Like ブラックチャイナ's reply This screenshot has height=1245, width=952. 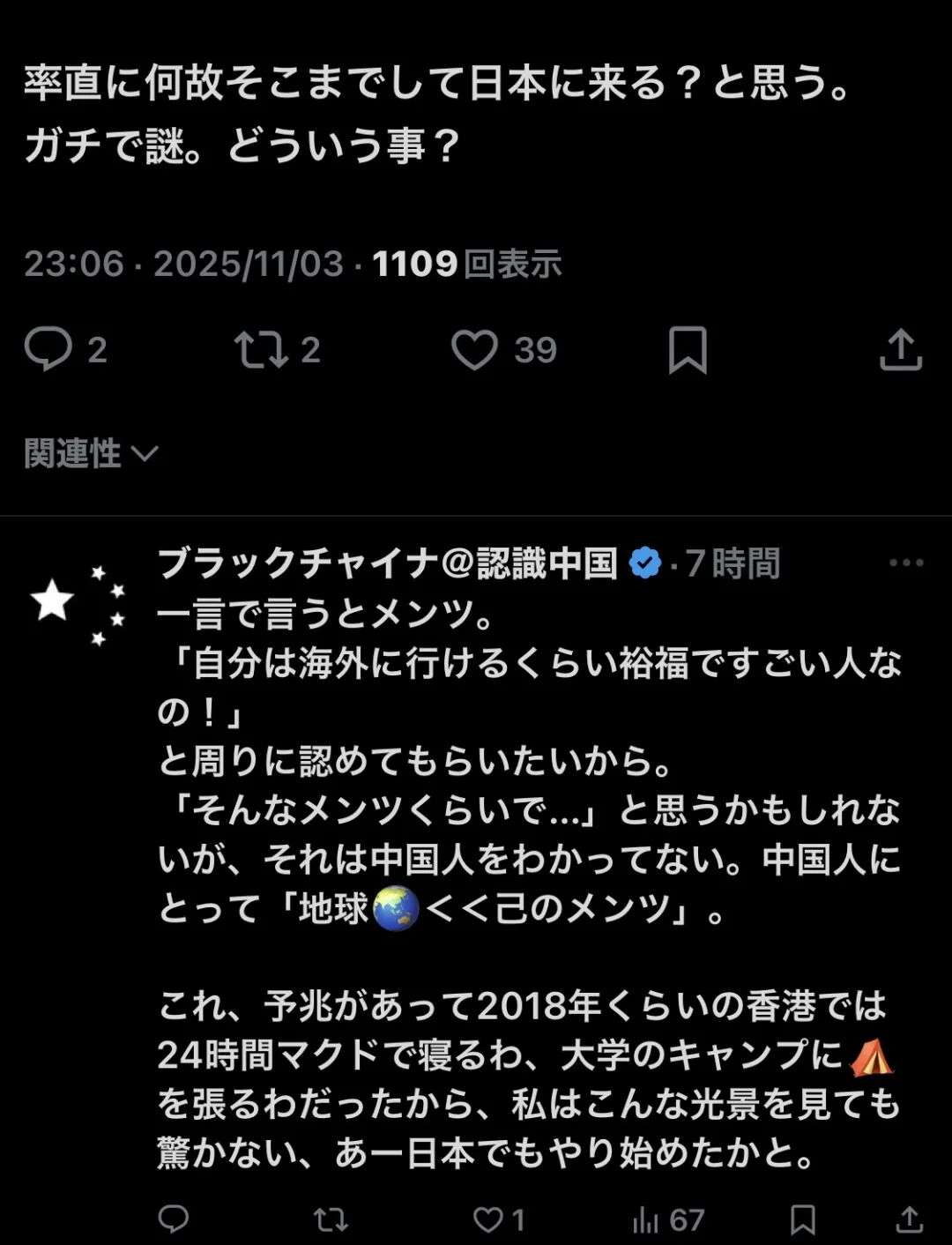pos(487,1219)
